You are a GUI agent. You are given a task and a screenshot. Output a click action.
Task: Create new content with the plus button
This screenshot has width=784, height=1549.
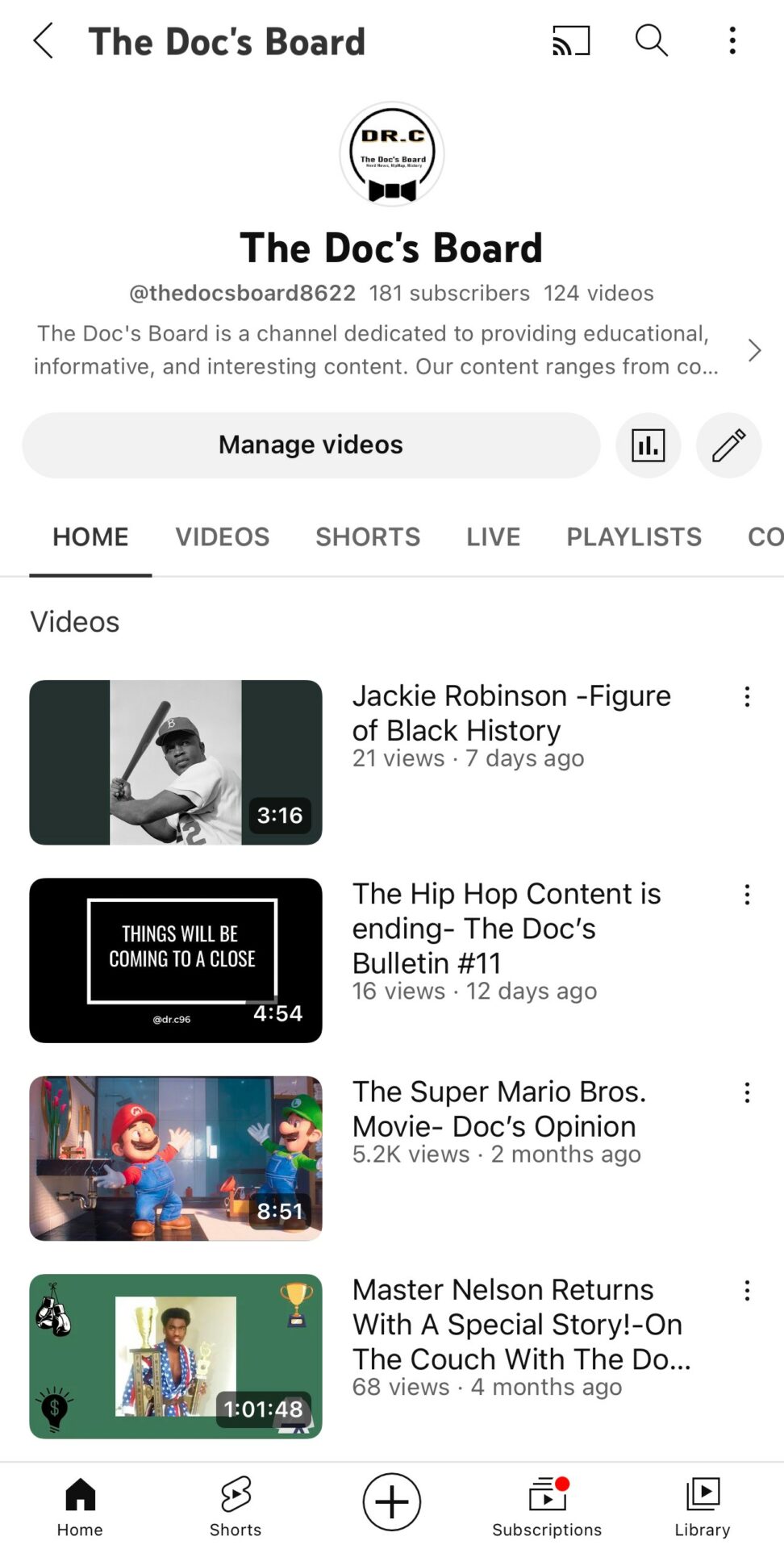pos(392,1502)
